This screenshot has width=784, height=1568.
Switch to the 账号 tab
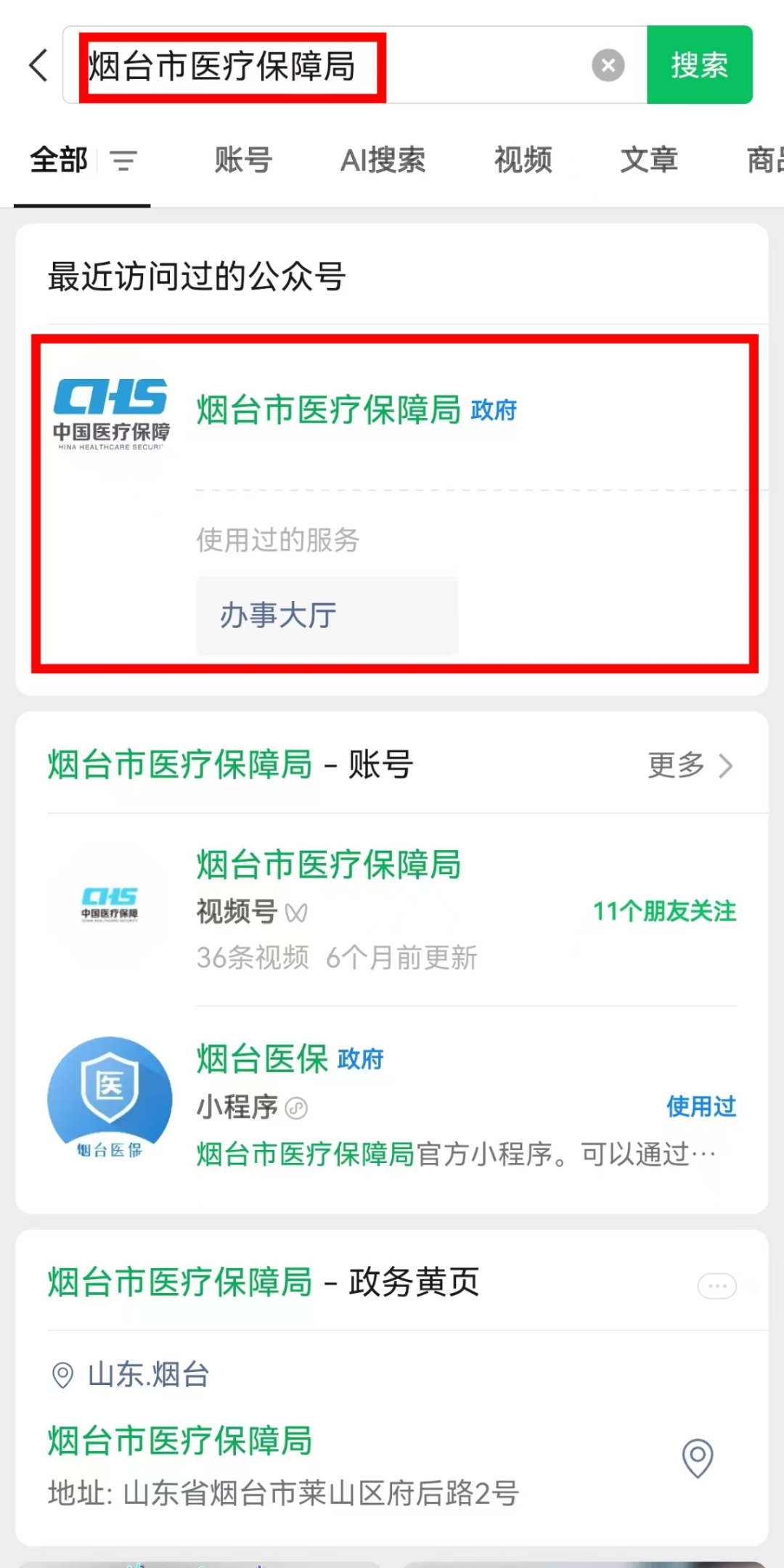coord(243,160)
